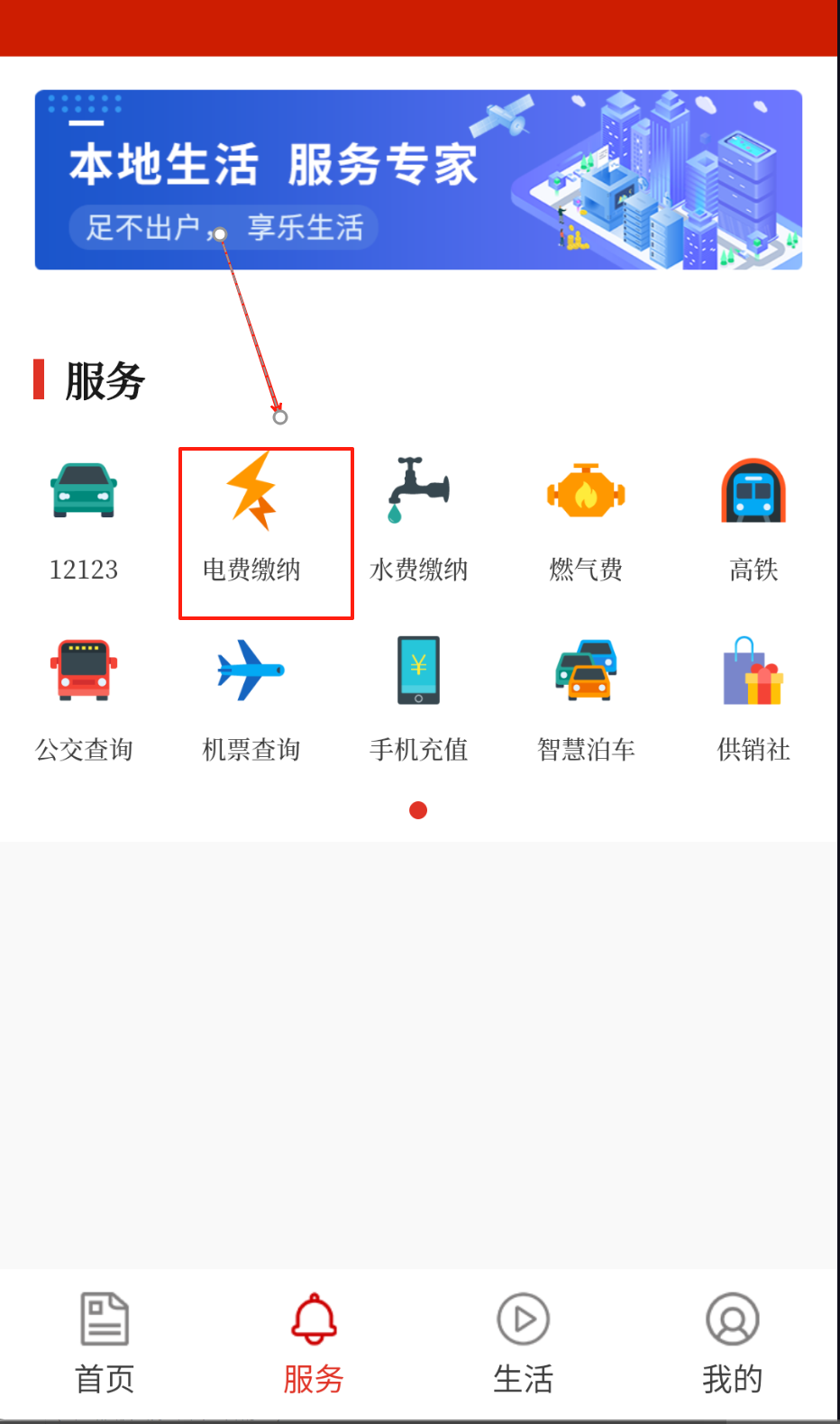
Task: Switch to the 生活 tab
Action: (x=523, y=1343)
